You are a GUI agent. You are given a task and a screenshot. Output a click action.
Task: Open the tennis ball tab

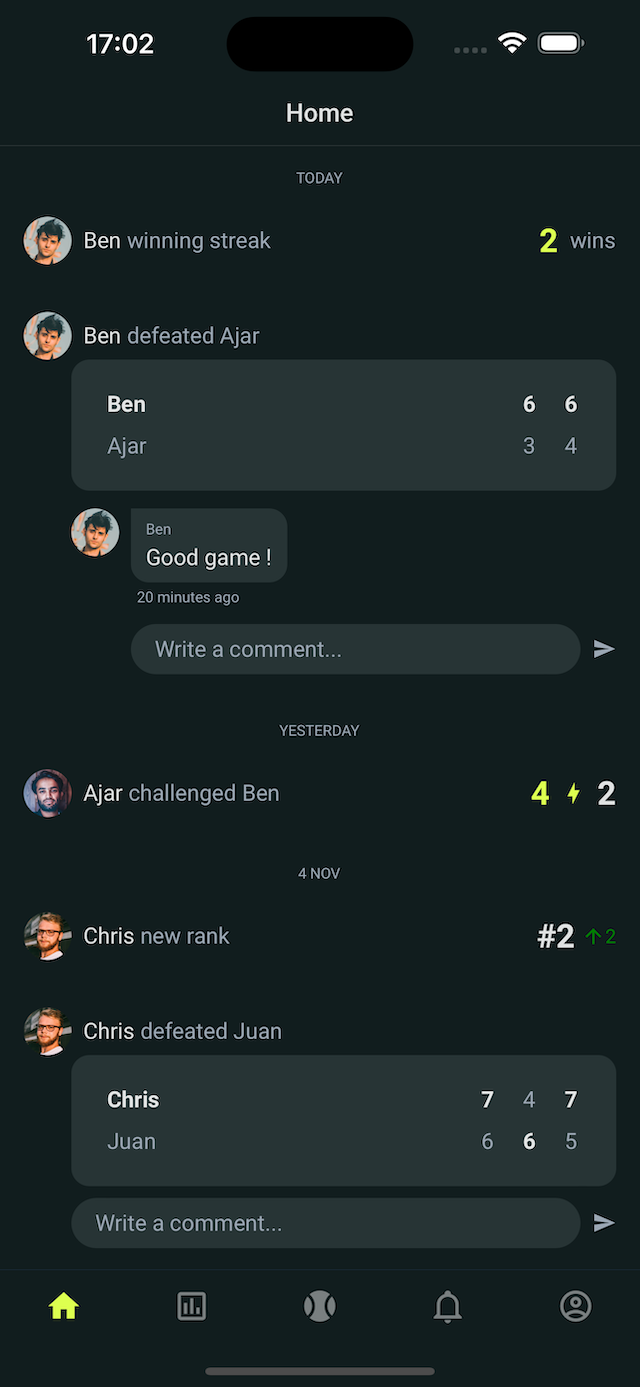(x=319, y=1306)
